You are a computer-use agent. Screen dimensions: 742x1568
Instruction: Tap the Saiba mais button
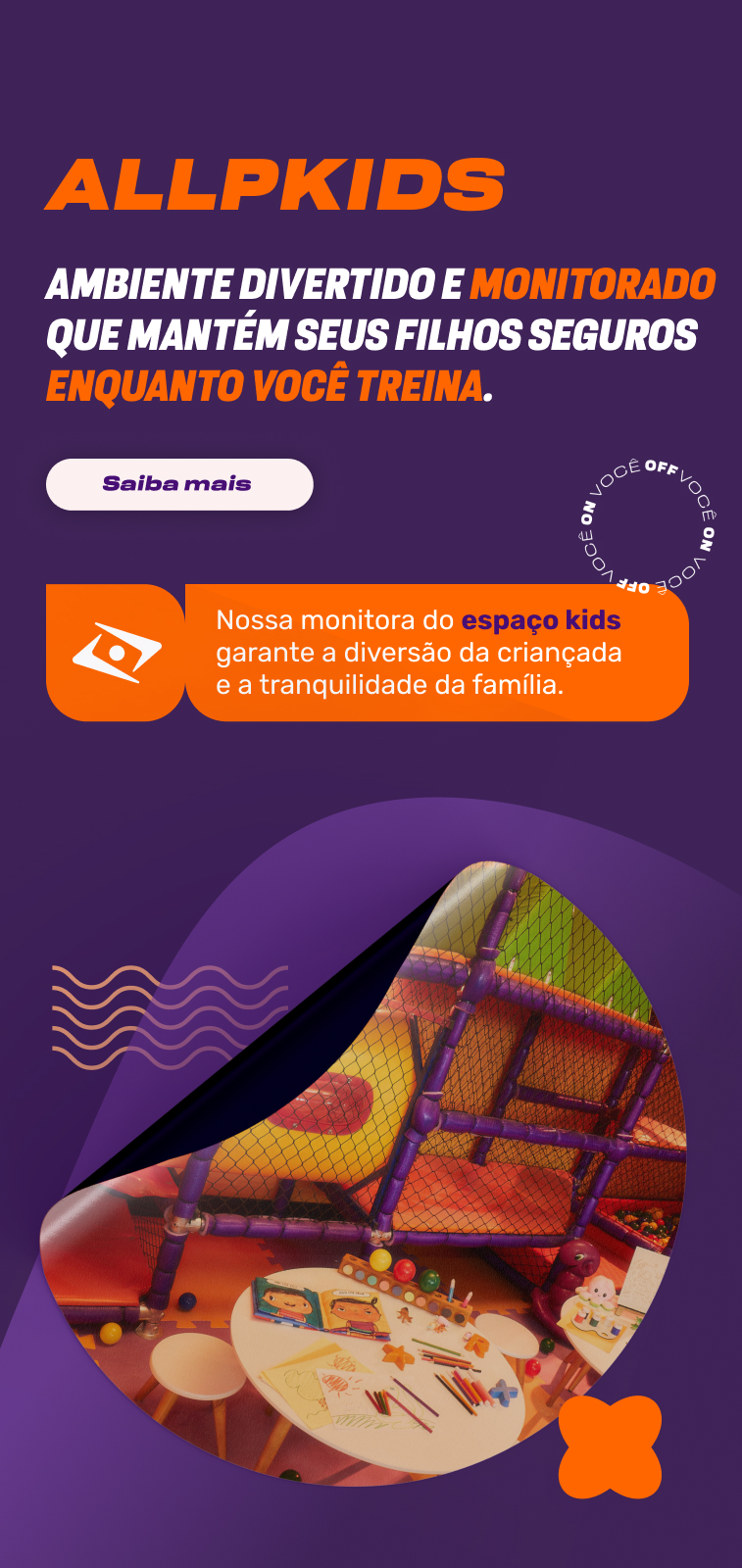[179, 484]
